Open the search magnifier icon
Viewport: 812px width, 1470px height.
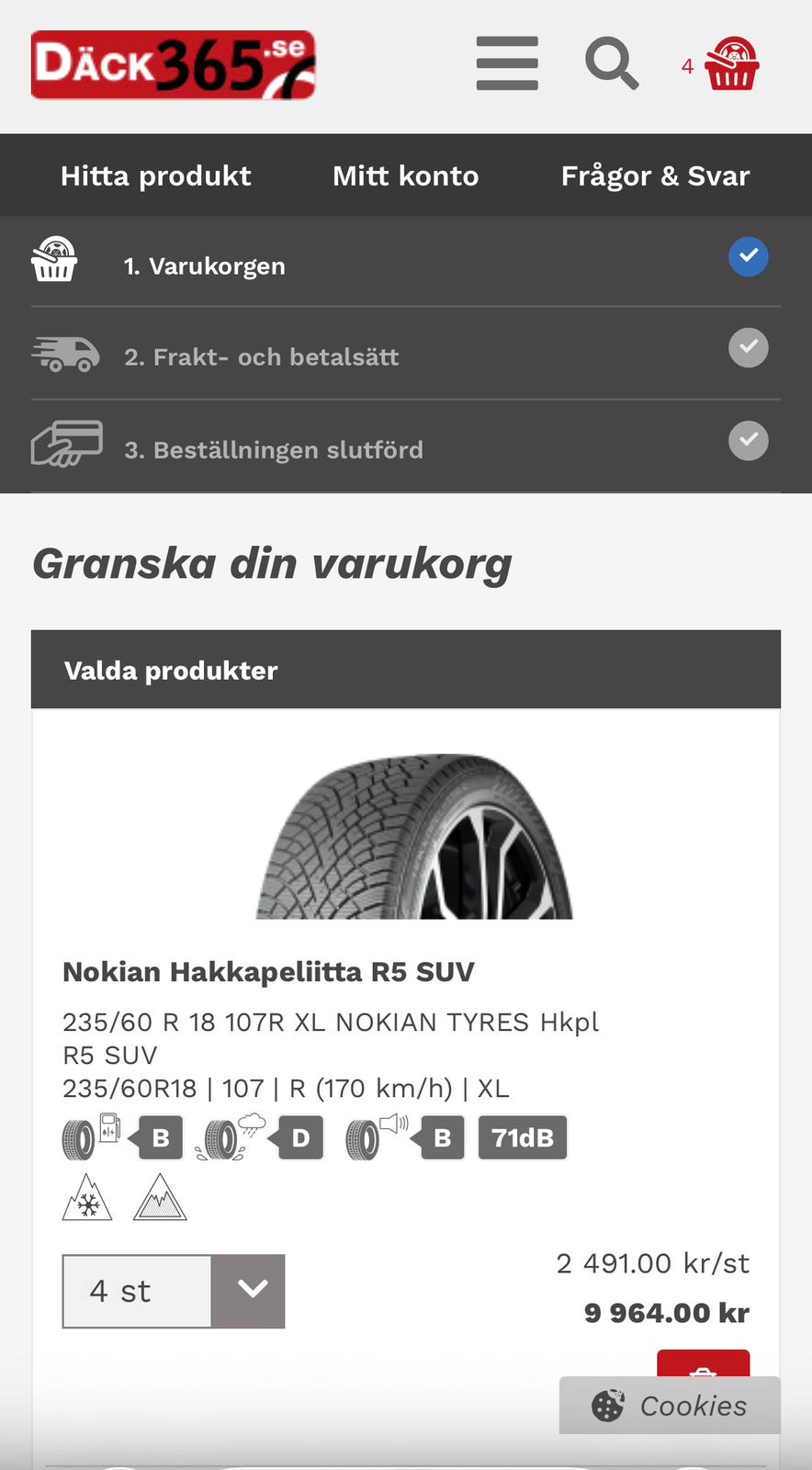612,63
